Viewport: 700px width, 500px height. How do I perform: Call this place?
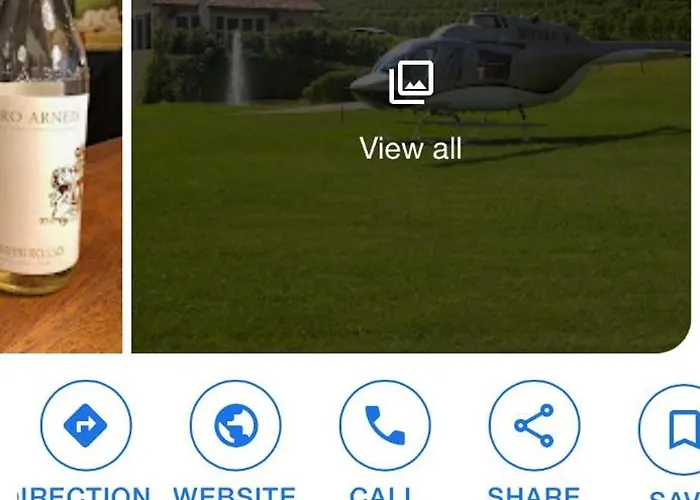(385, 426)
